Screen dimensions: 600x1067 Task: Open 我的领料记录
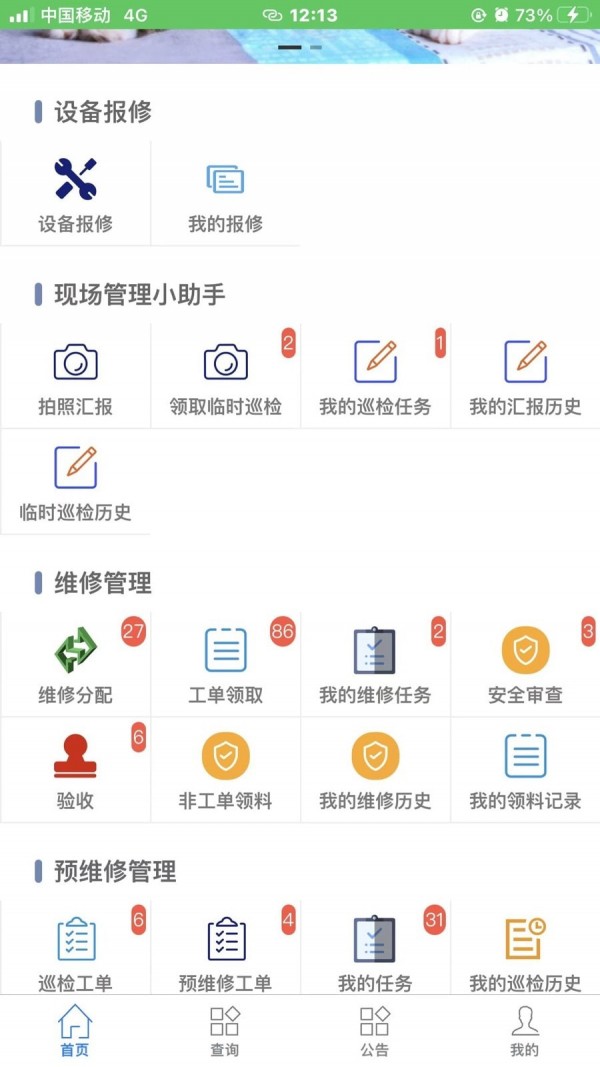pos(525,770)
